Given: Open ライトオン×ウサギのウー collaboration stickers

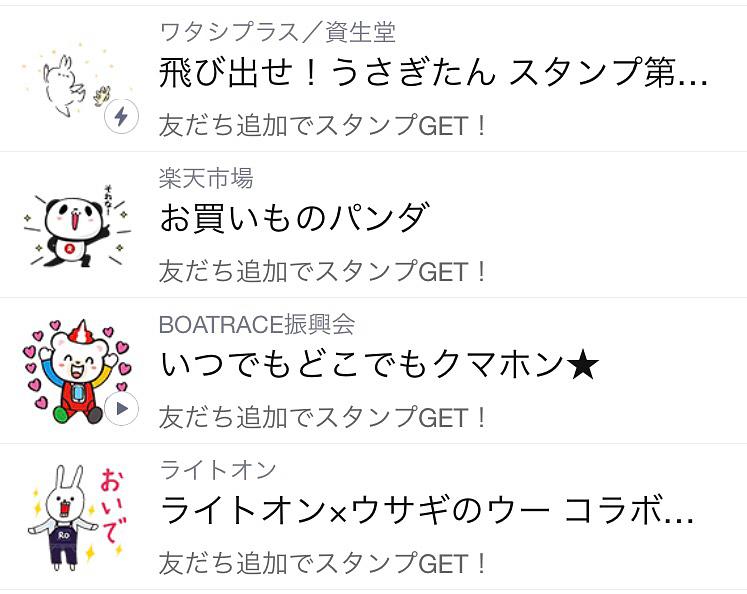Looking at the screenshot, I should coord(426,511).
